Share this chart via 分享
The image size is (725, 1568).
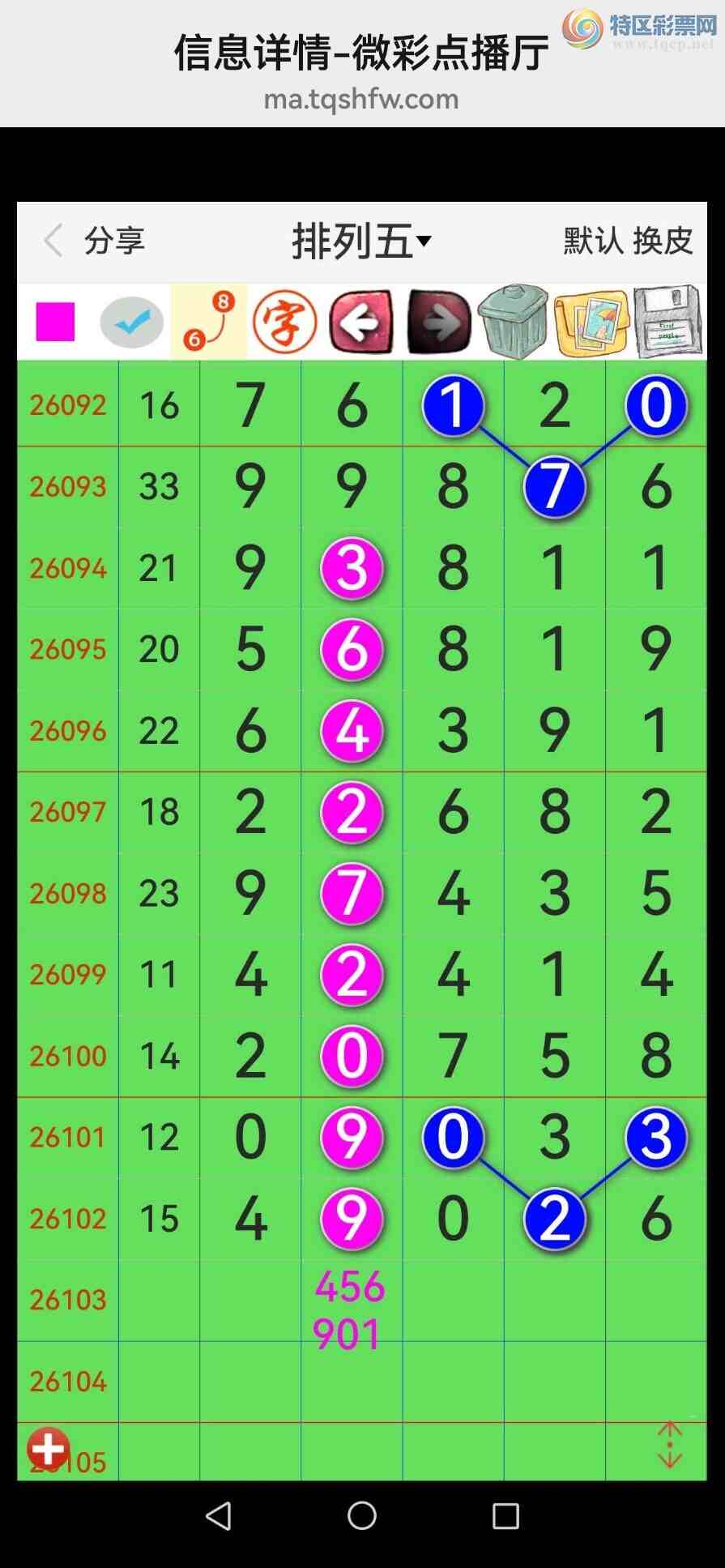[x=114, y=241]
